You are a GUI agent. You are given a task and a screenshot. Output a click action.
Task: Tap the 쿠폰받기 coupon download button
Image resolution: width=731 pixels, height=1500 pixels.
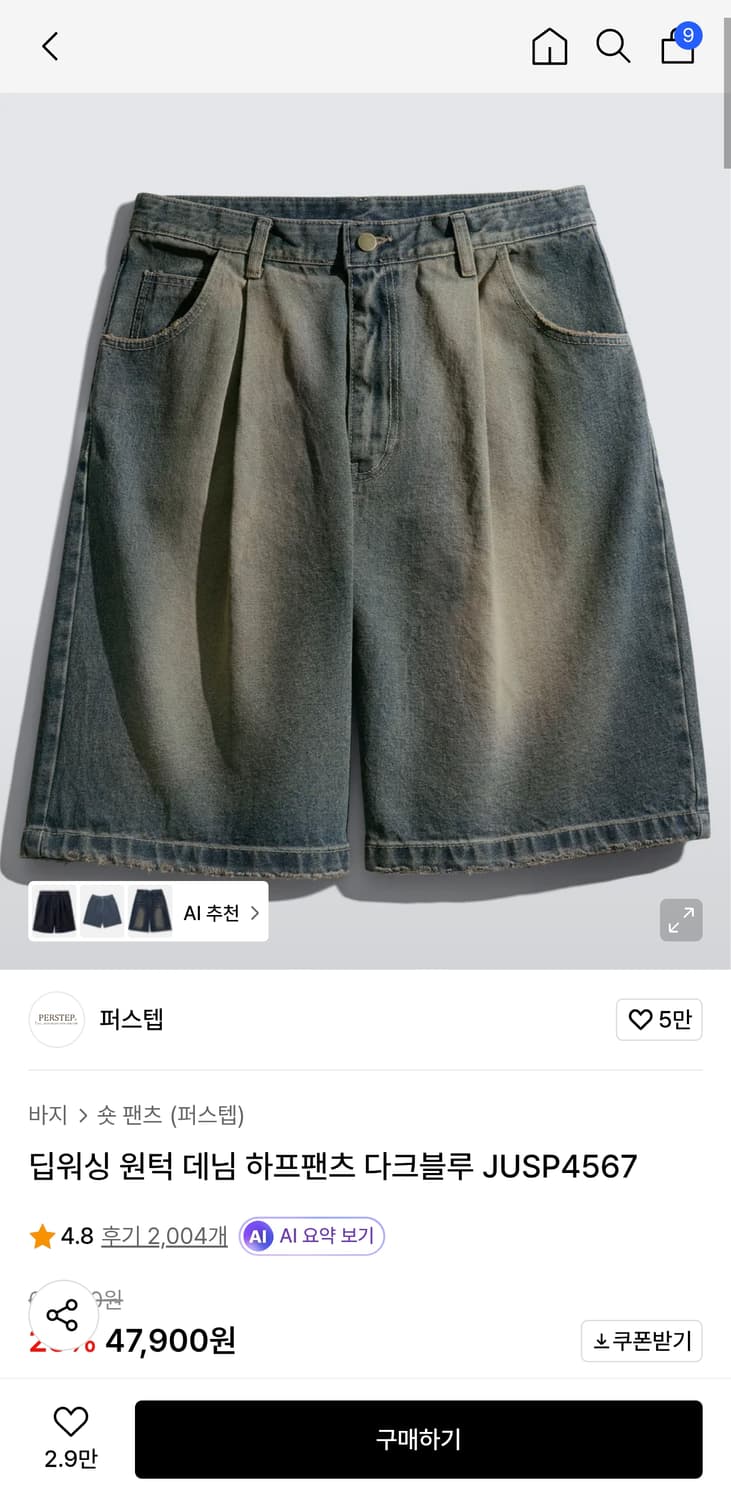pyautogui.click(x=641, y=1341)
